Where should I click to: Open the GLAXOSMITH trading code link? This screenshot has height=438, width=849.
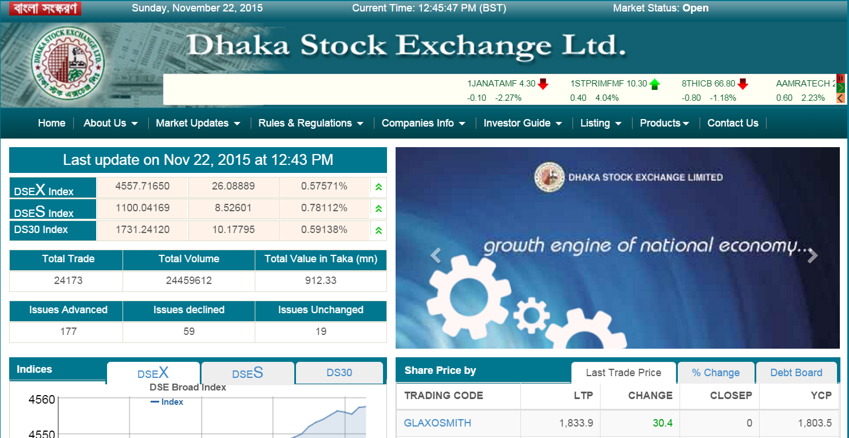pyautogui.click(x=437, y=423)
